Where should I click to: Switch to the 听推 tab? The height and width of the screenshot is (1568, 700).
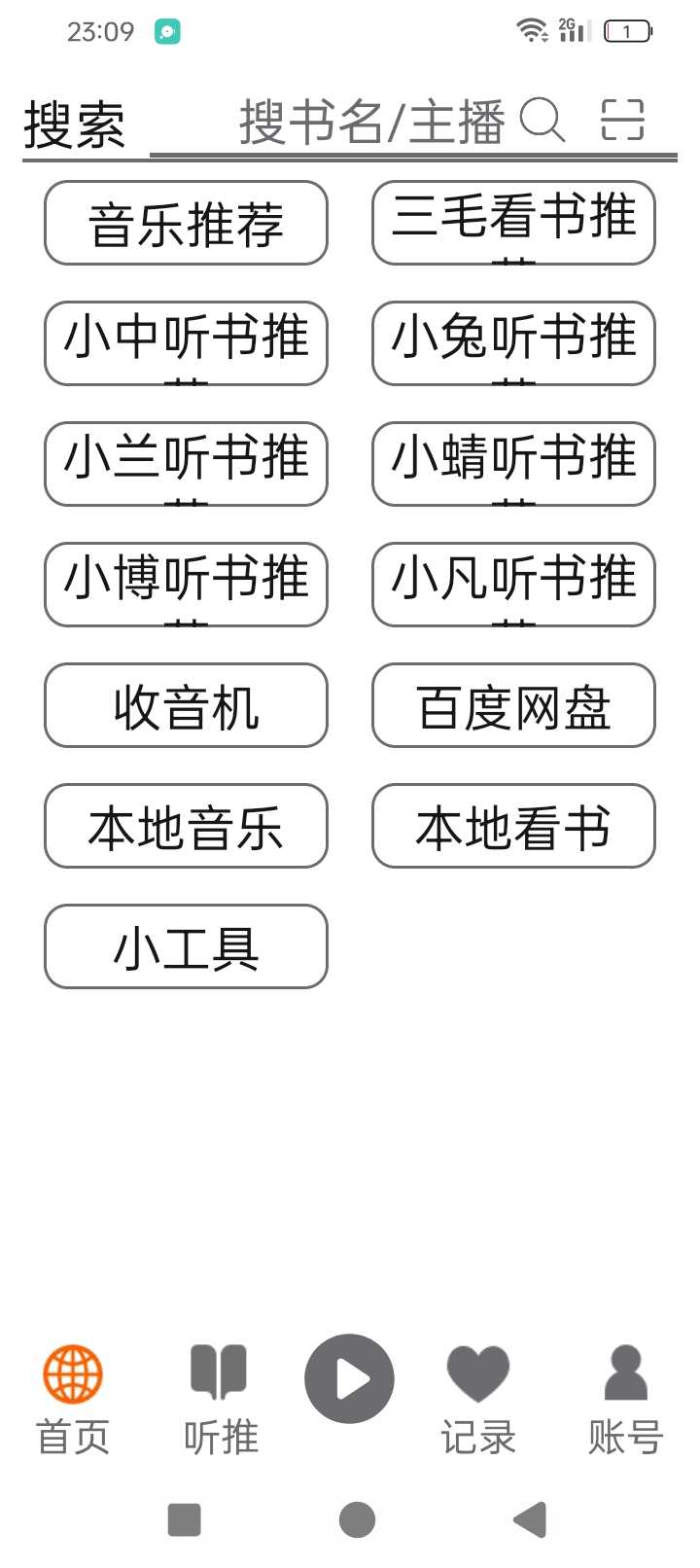coord(221,1400)
